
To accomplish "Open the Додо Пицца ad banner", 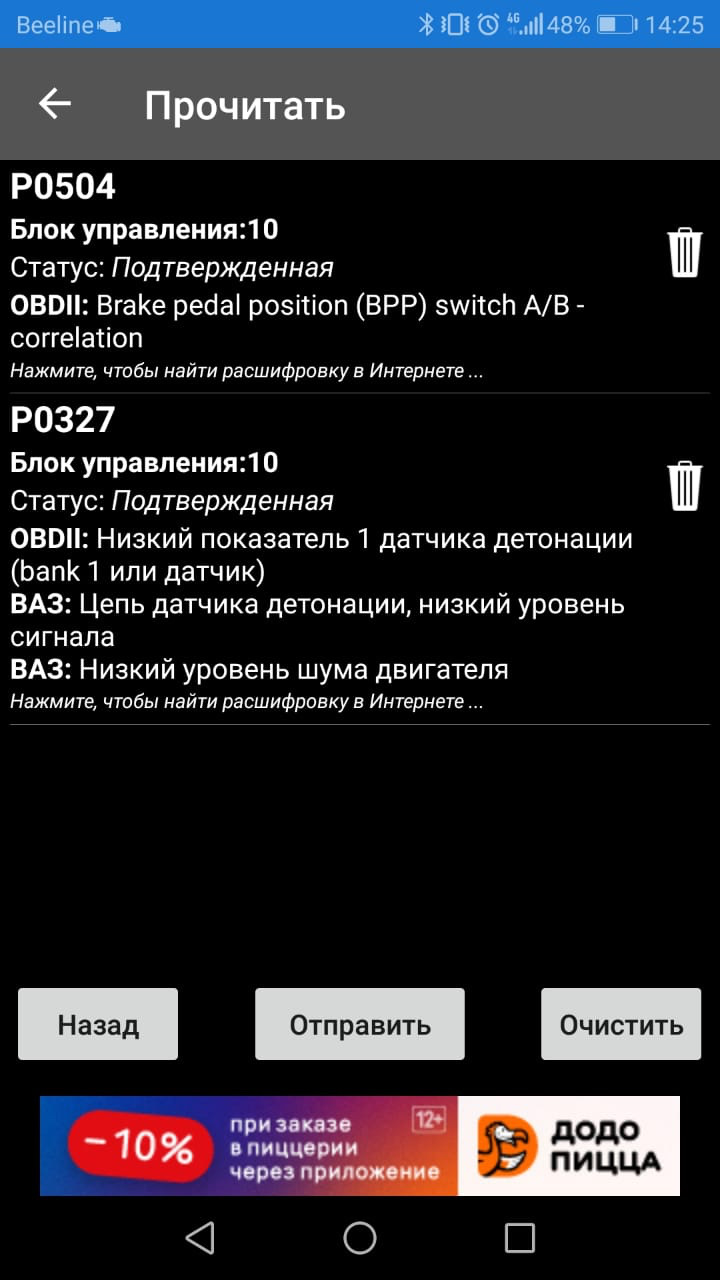I will pos(360,1146).
